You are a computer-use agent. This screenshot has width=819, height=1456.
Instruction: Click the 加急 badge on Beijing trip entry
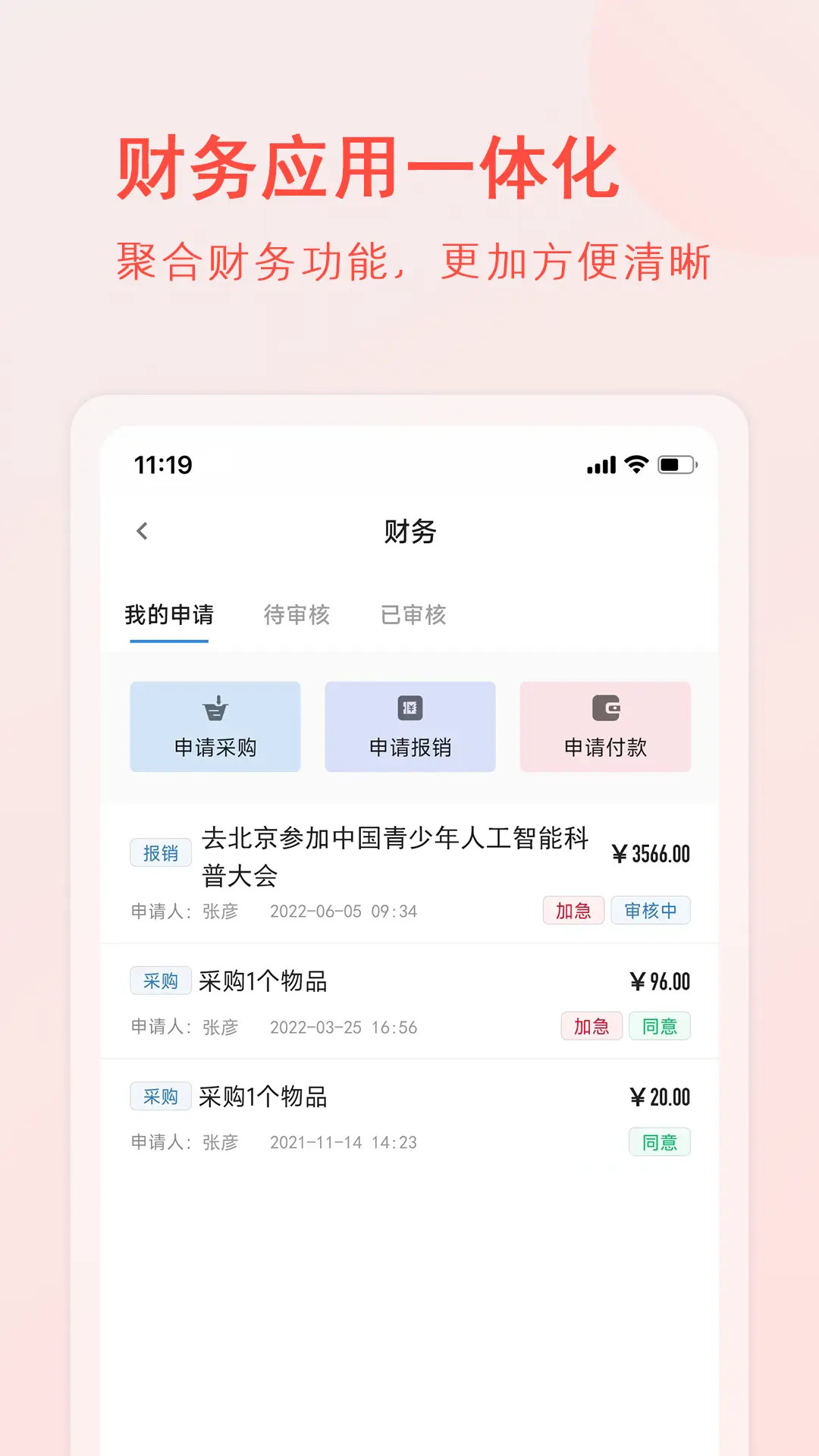(573, 911)
